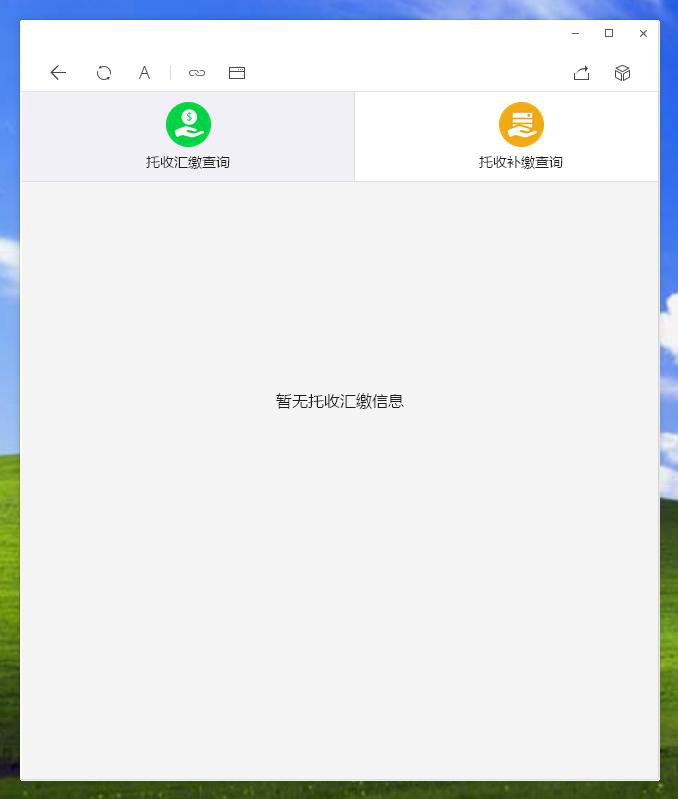Minimize the window
The height and width of the screenshot is (799, 678).
(576, 33)
